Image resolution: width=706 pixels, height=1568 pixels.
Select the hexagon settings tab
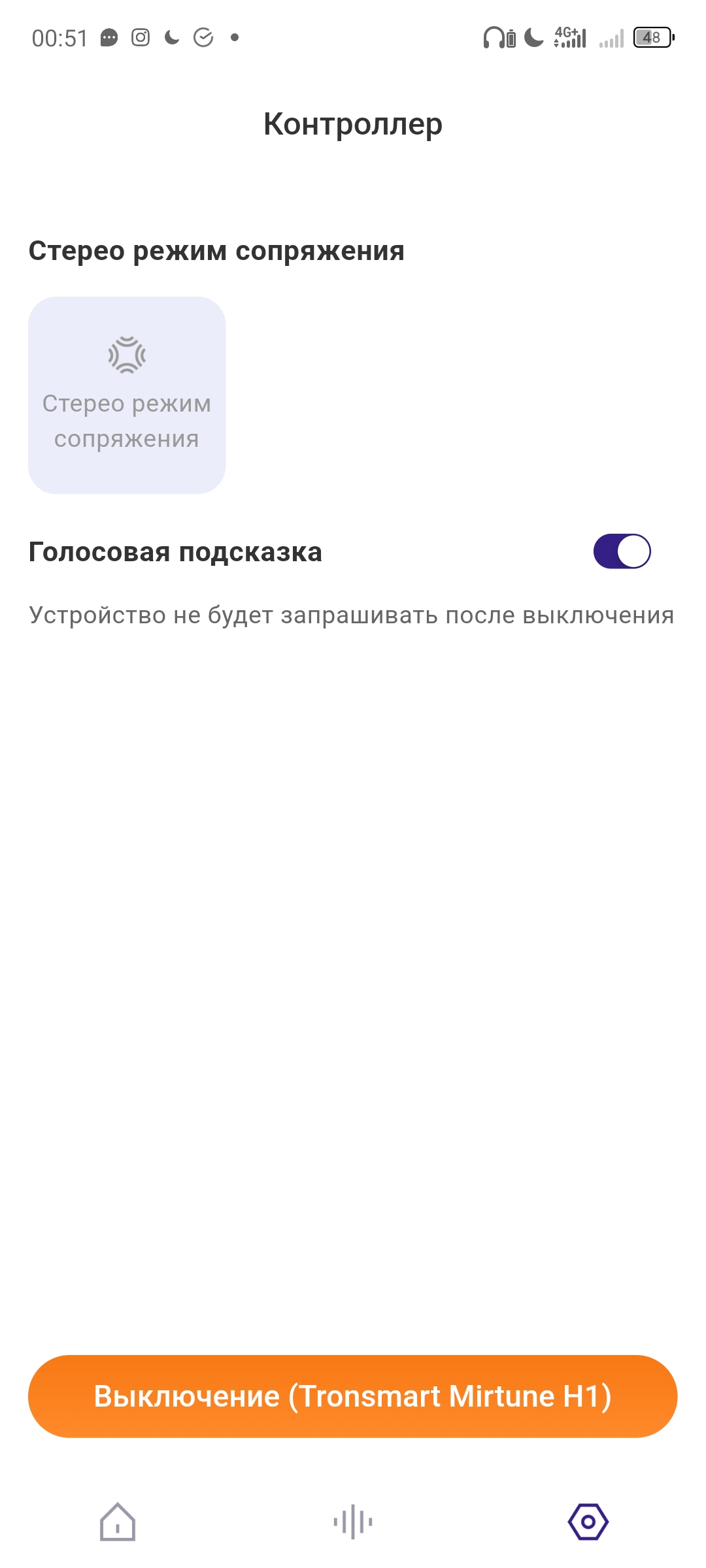[x=588, y=1522]
